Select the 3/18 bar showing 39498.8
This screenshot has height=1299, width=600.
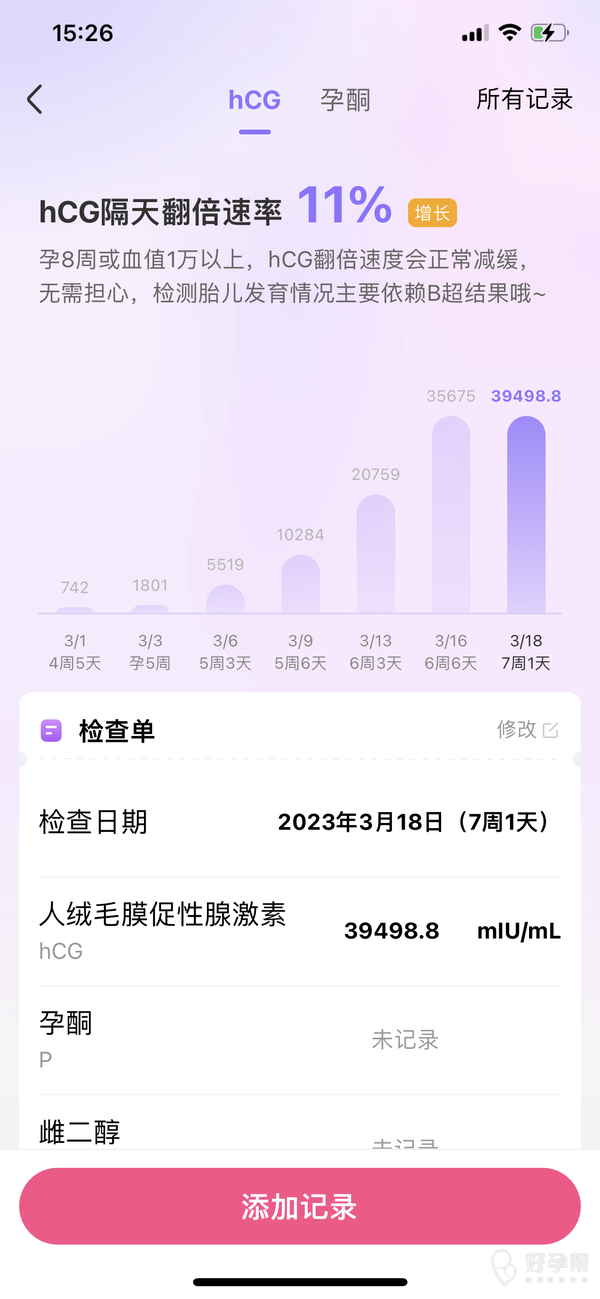526,515
